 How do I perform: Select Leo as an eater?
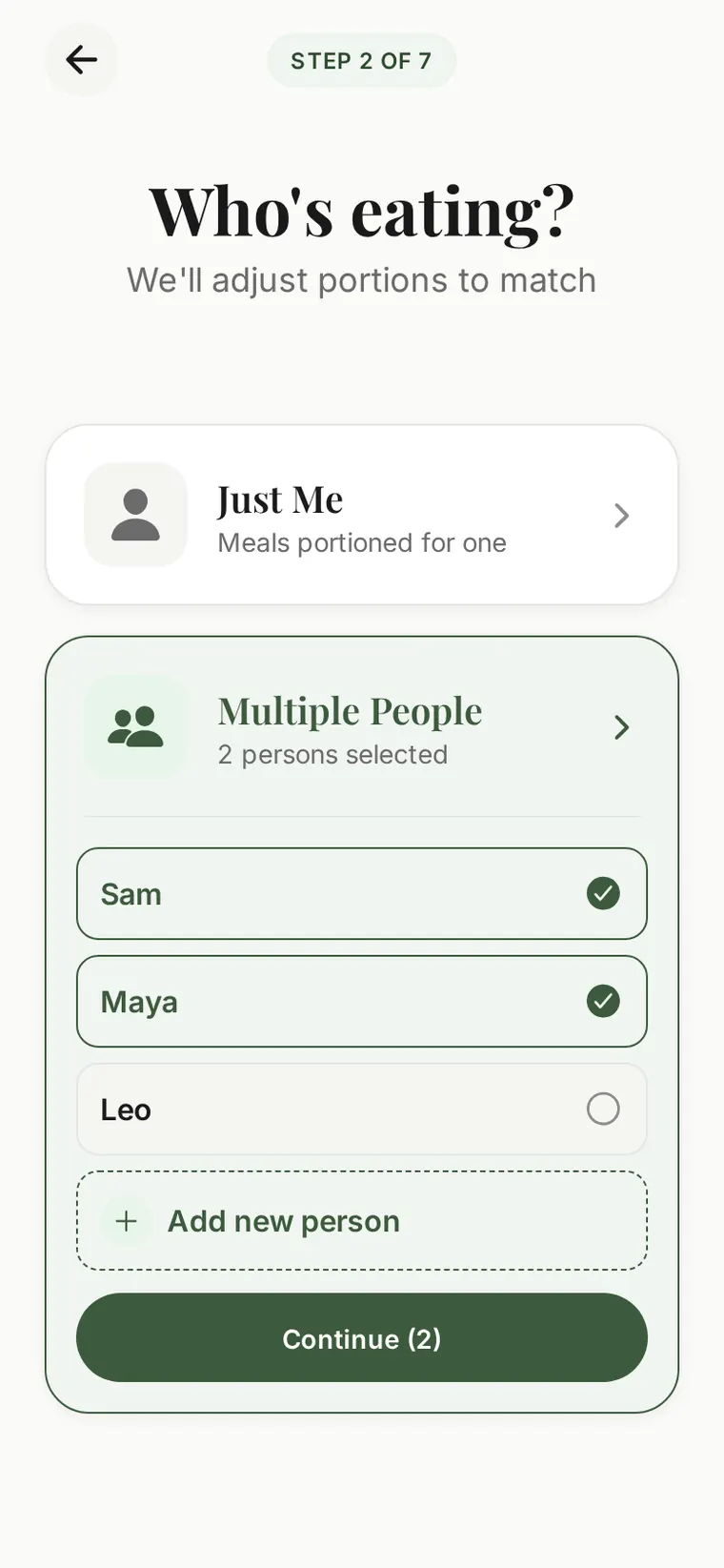pos(362,1109)
